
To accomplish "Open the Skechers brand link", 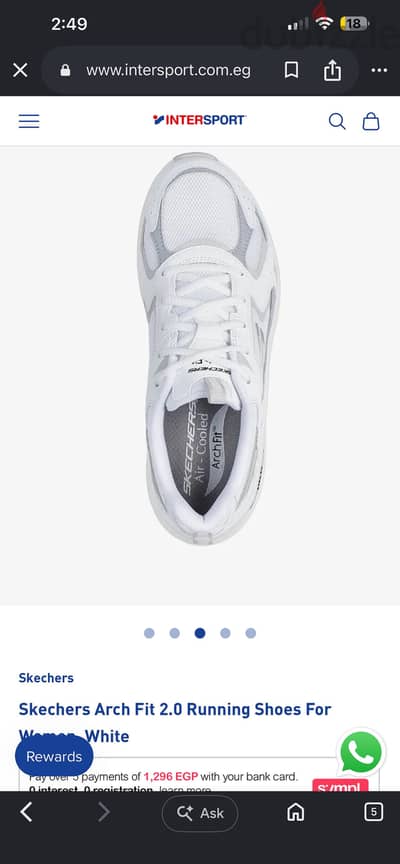I will [x=46, y=678].
